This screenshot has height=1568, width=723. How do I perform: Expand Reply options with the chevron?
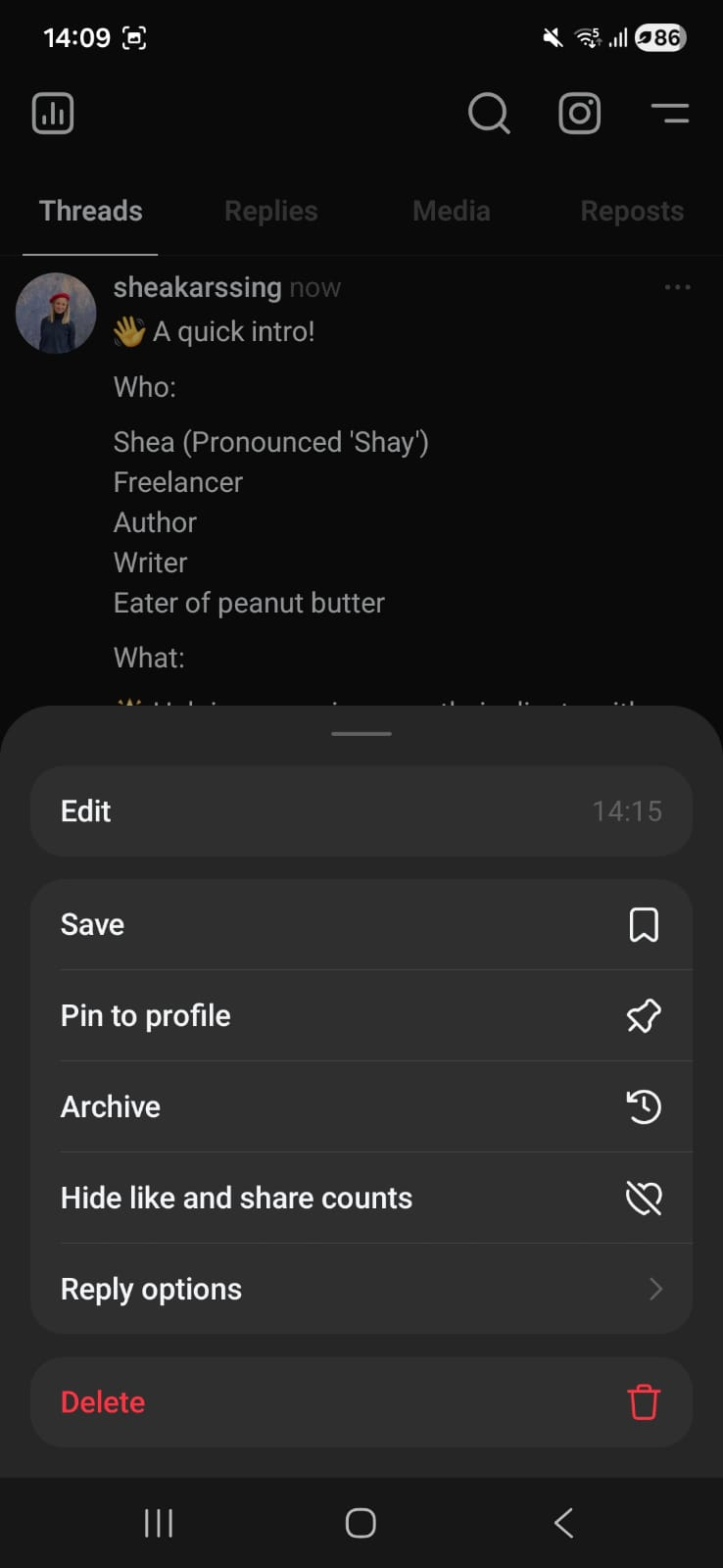click(x=655, y=1289)
